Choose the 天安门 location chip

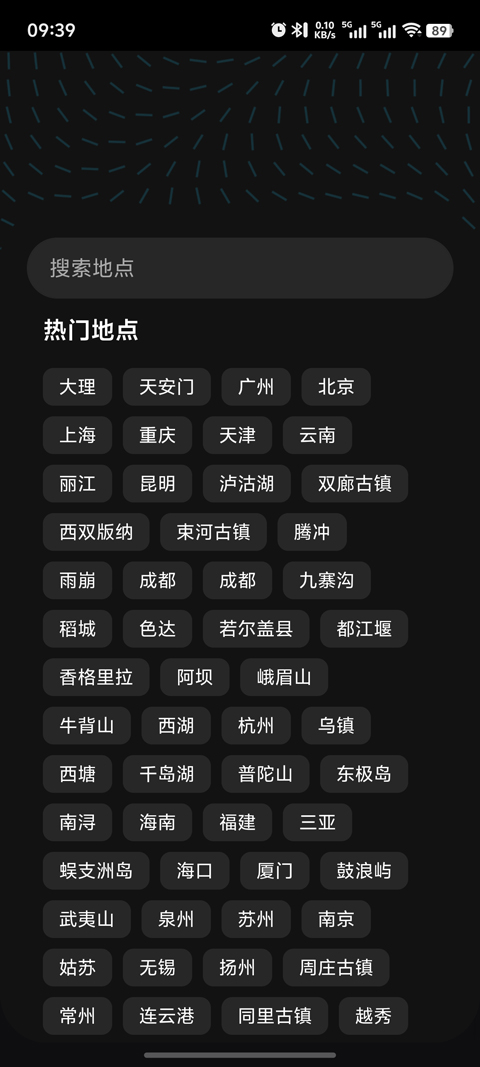167,387
